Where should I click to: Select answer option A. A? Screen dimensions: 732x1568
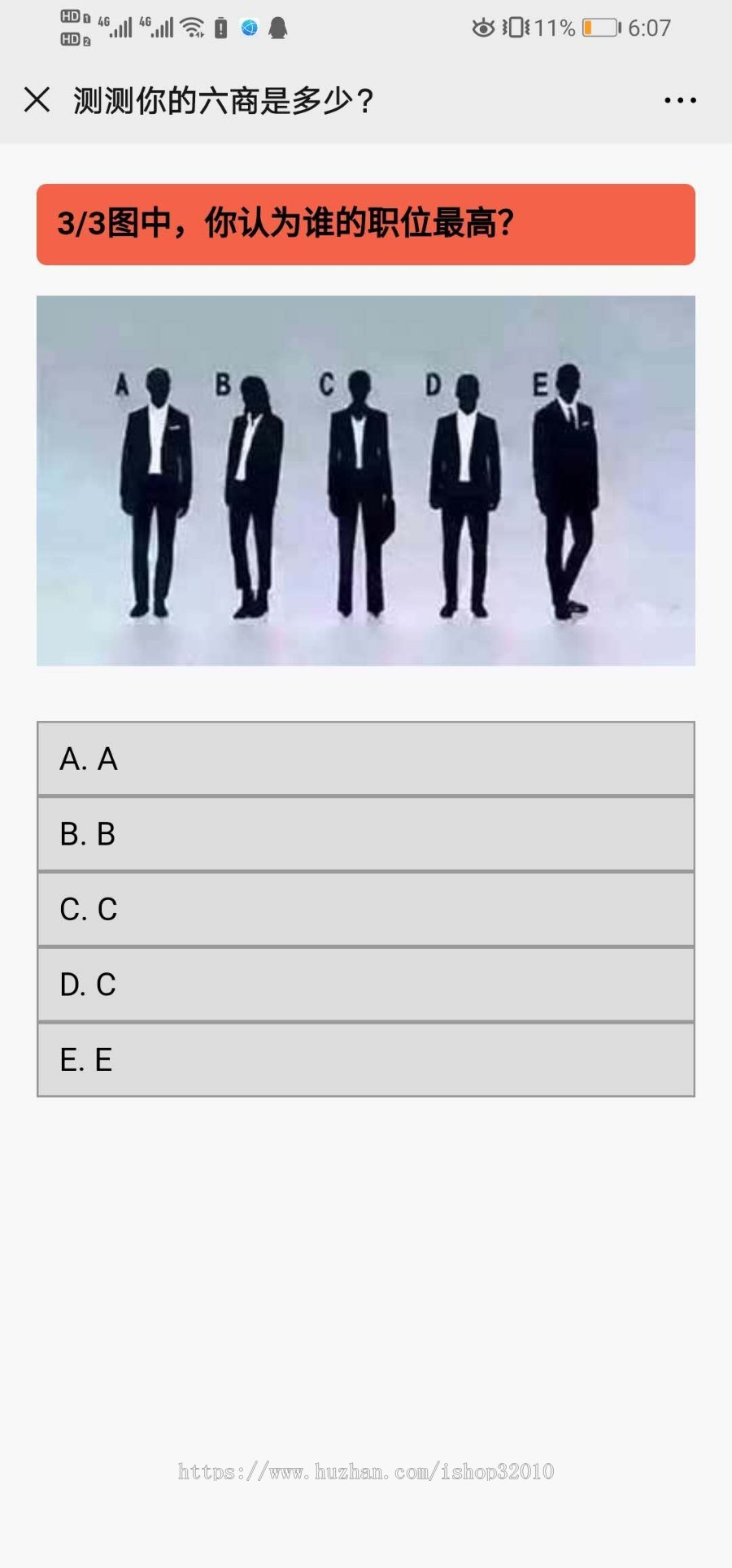[365, 758]
